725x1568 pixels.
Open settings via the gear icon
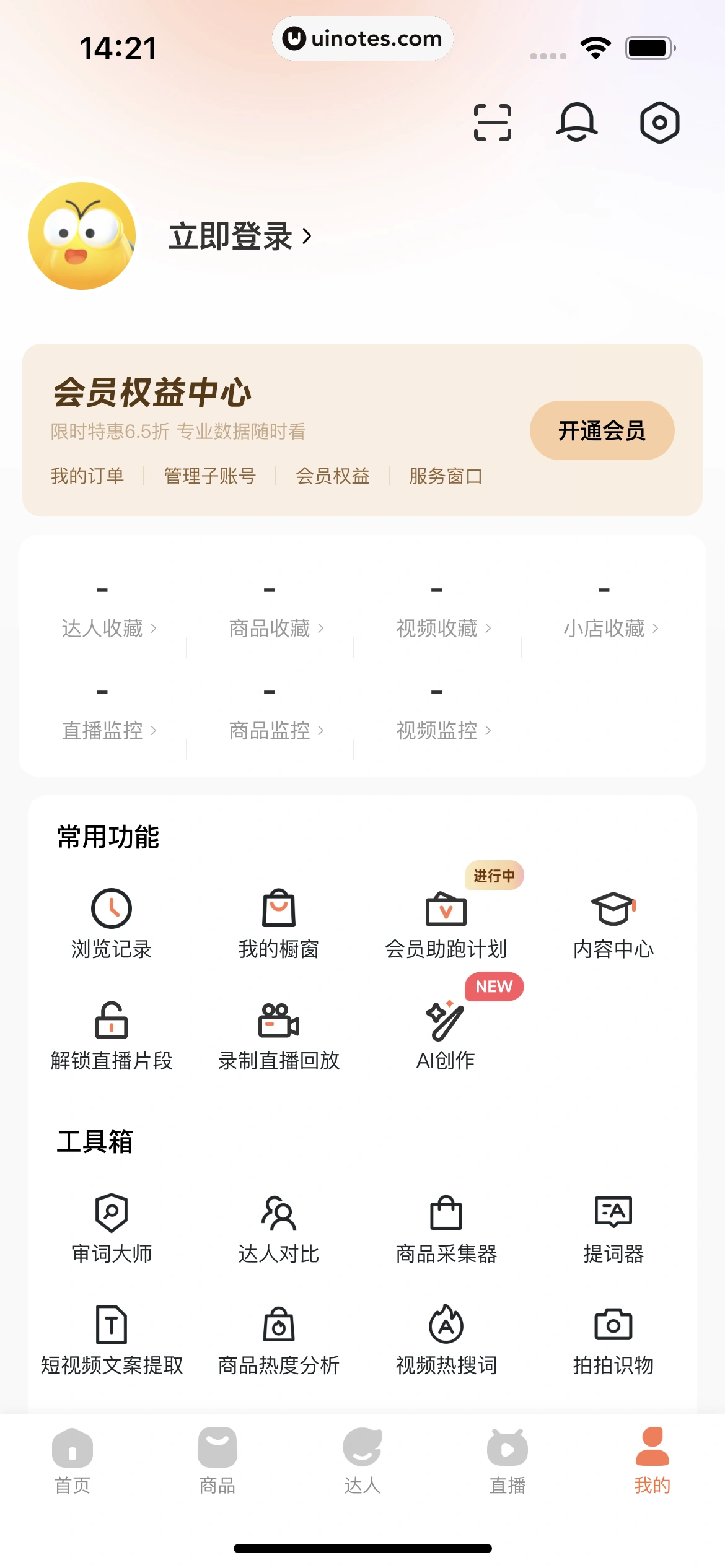coord(660,123)
